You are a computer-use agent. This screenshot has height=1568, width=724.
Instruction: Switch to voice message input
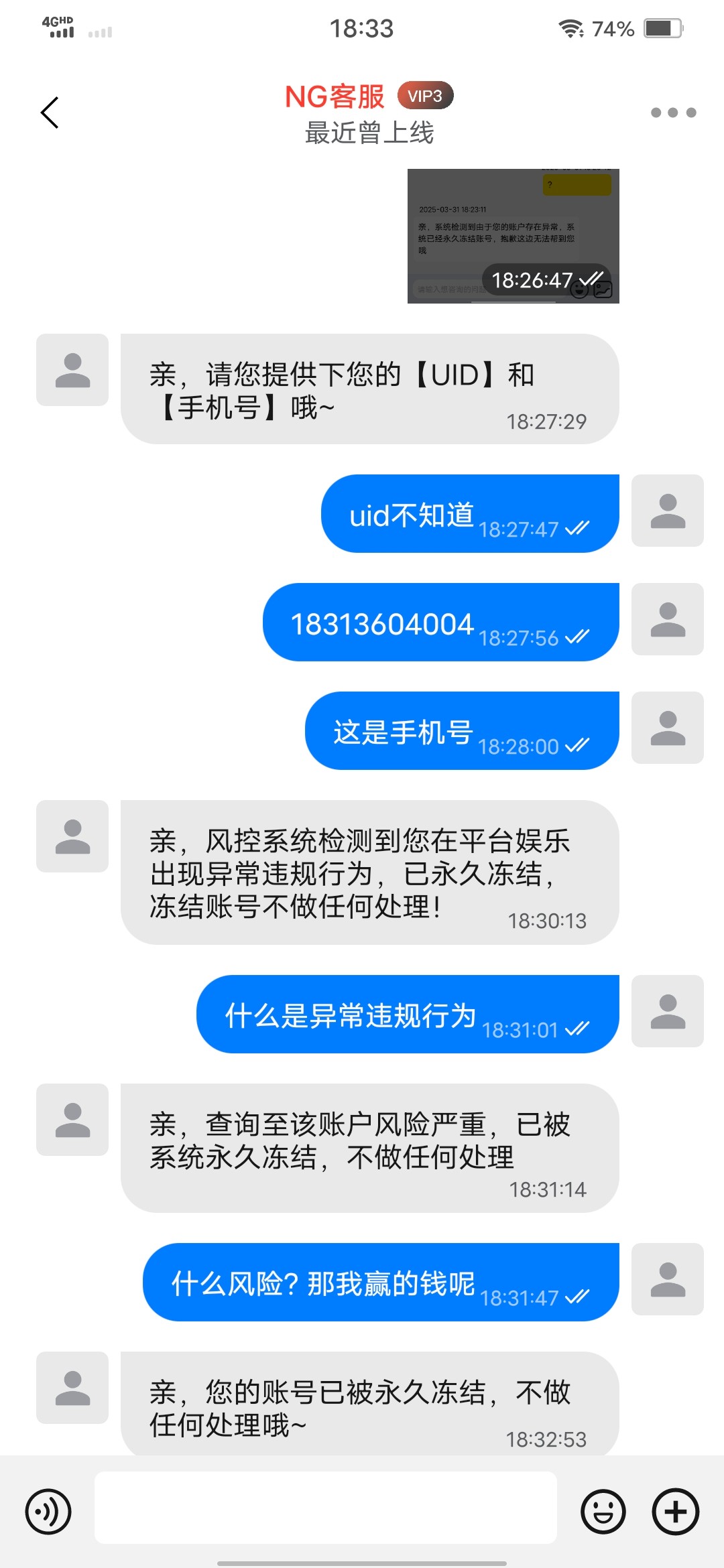[48, 1512]
